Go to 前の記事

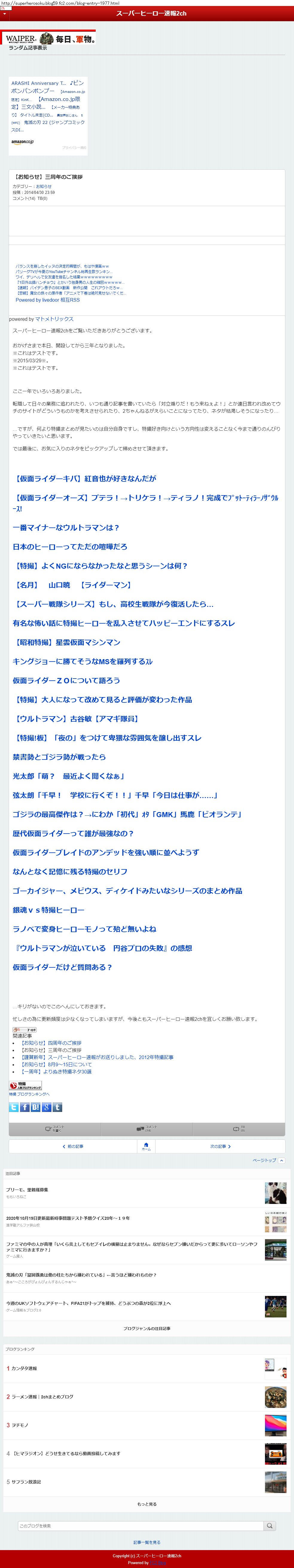(73, 1146)
